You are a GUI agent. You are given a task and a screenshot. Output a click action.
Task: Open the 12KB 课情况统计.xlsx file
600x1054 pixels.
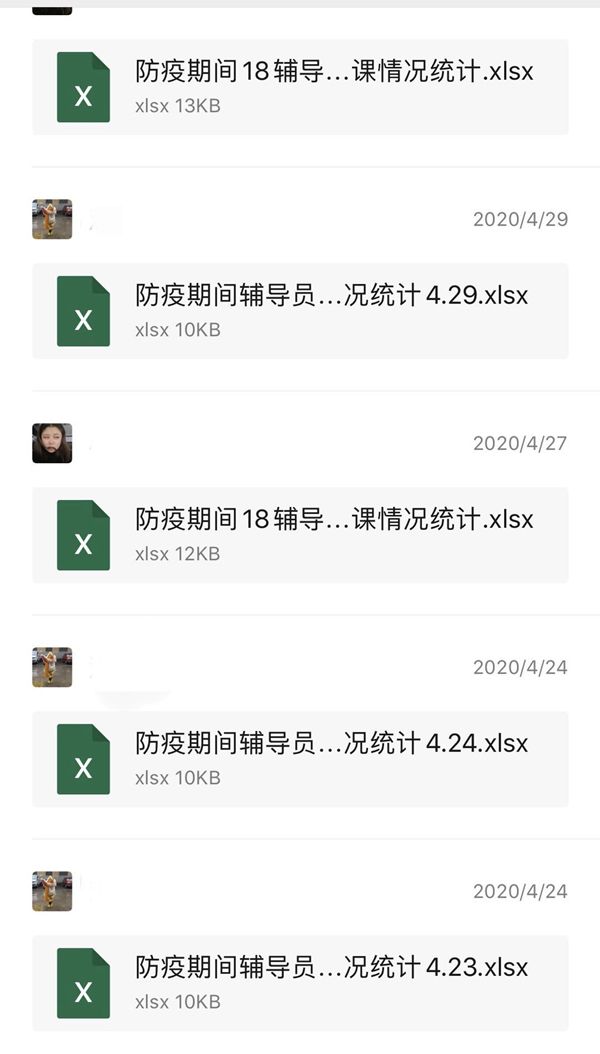[300, 535]
